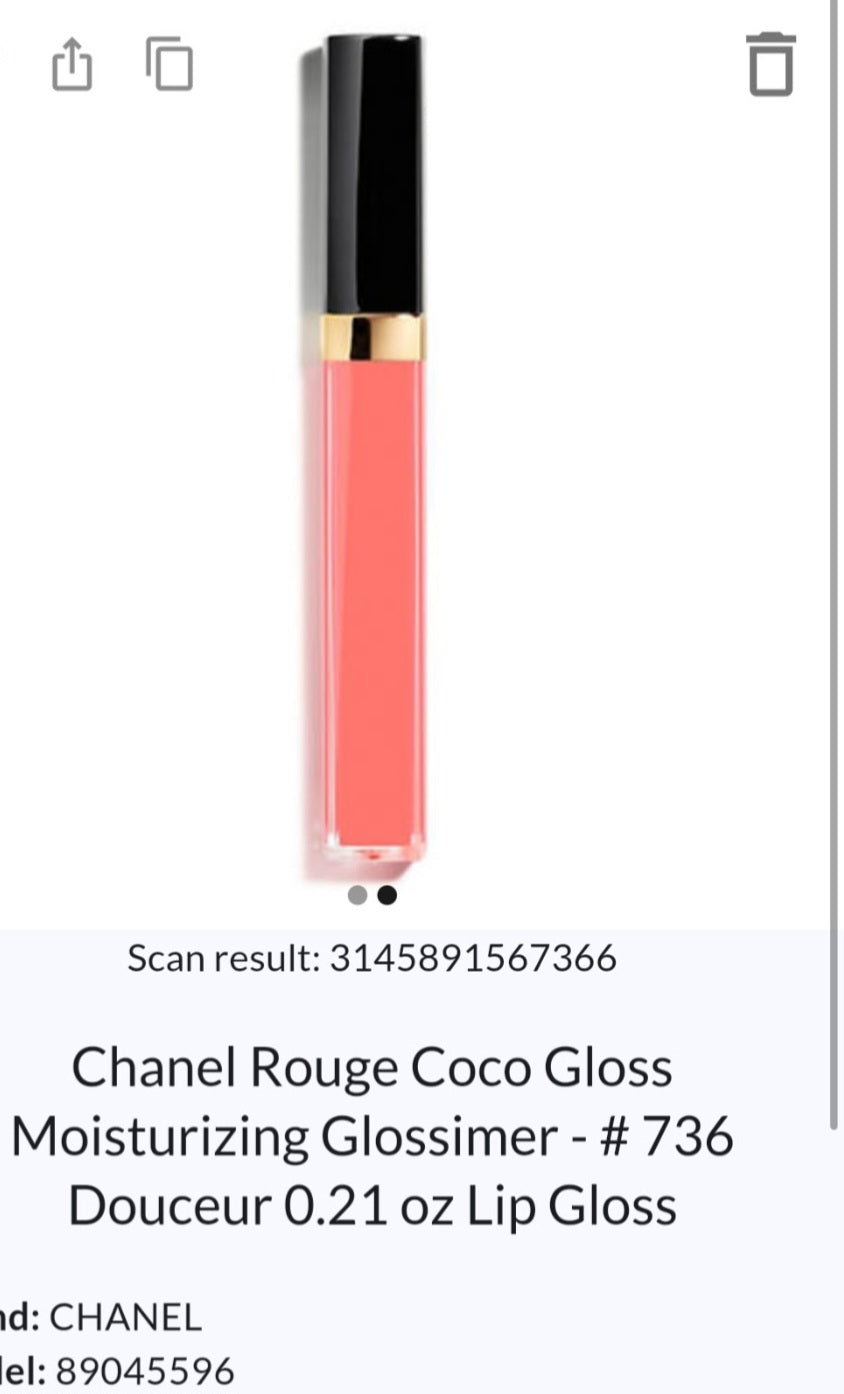This screenshot has height=1394, width=844.
Task: Copy the scanned product details
Action: (x=166, y=65)
